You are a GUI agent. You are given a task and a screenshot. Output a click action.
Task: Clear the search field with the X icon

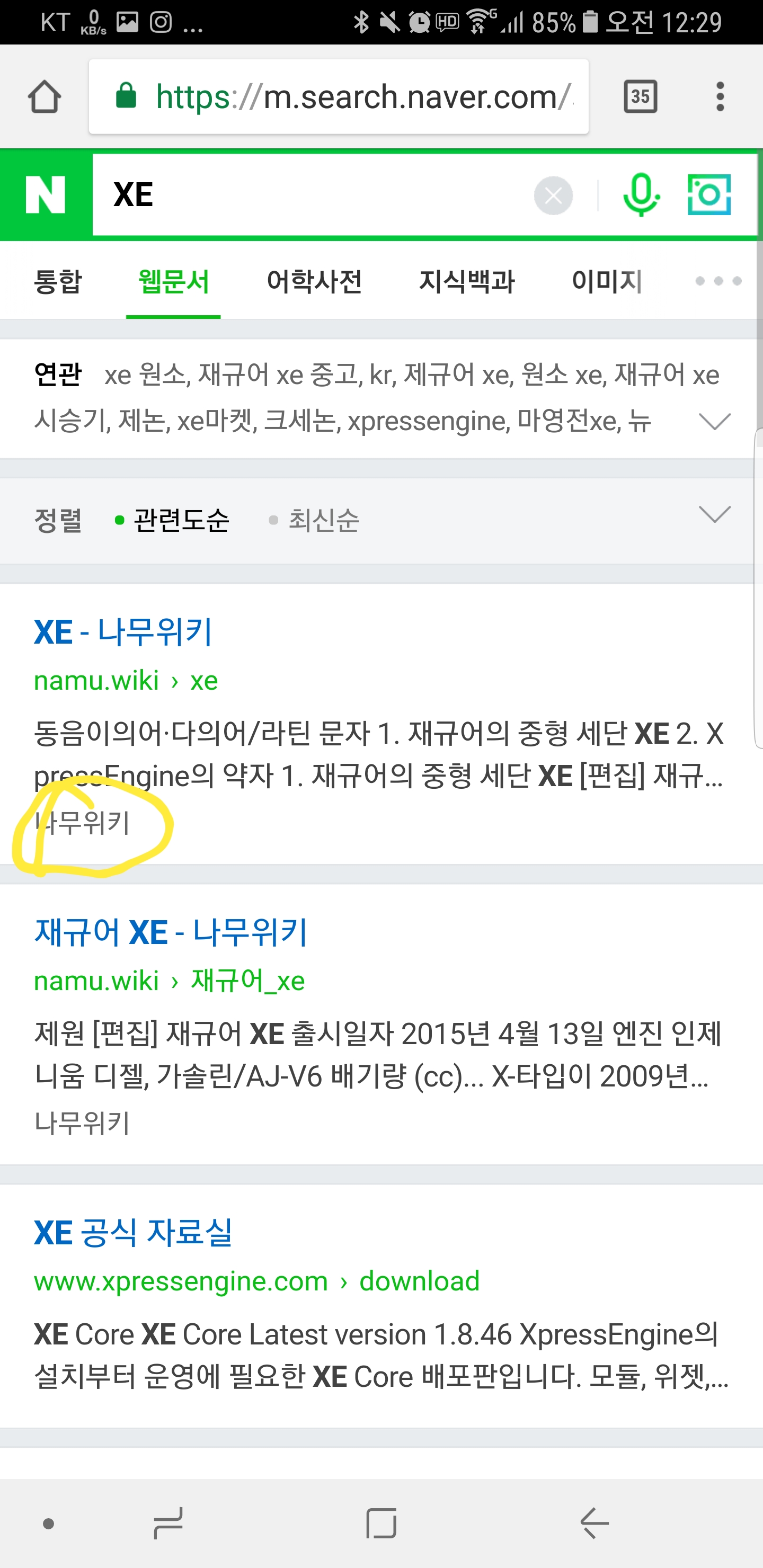(x=553, y=195)
